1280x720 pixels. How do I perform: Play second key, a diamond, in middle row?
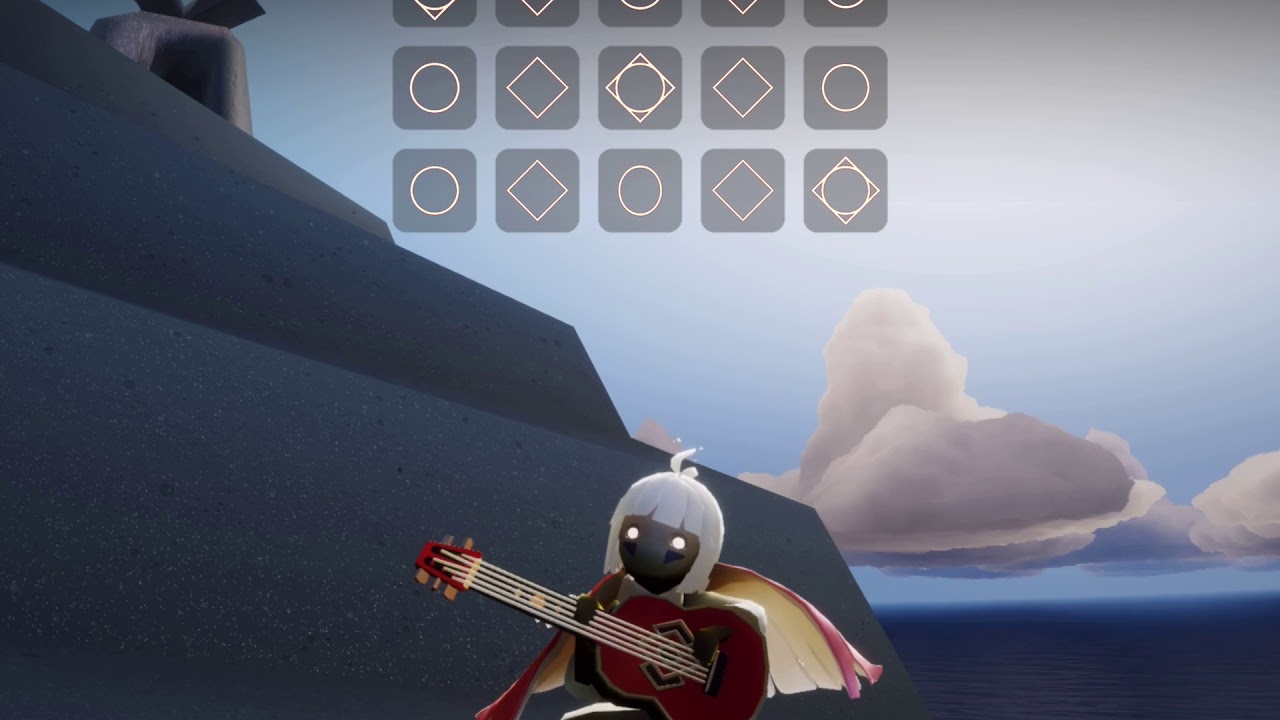[537, 88]
